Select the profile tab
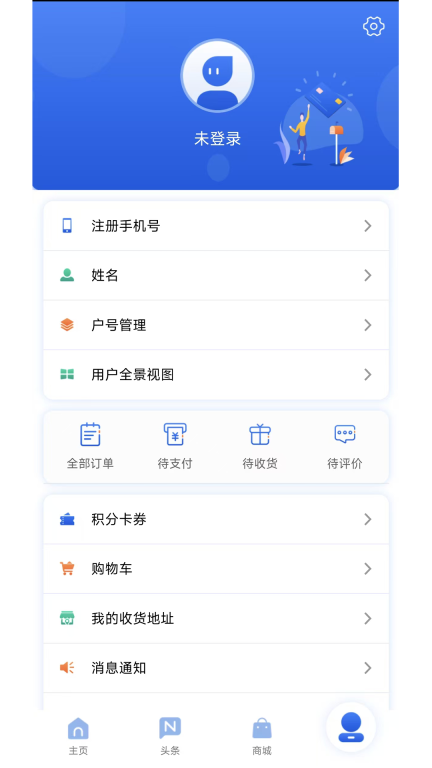 click(351, 727)
